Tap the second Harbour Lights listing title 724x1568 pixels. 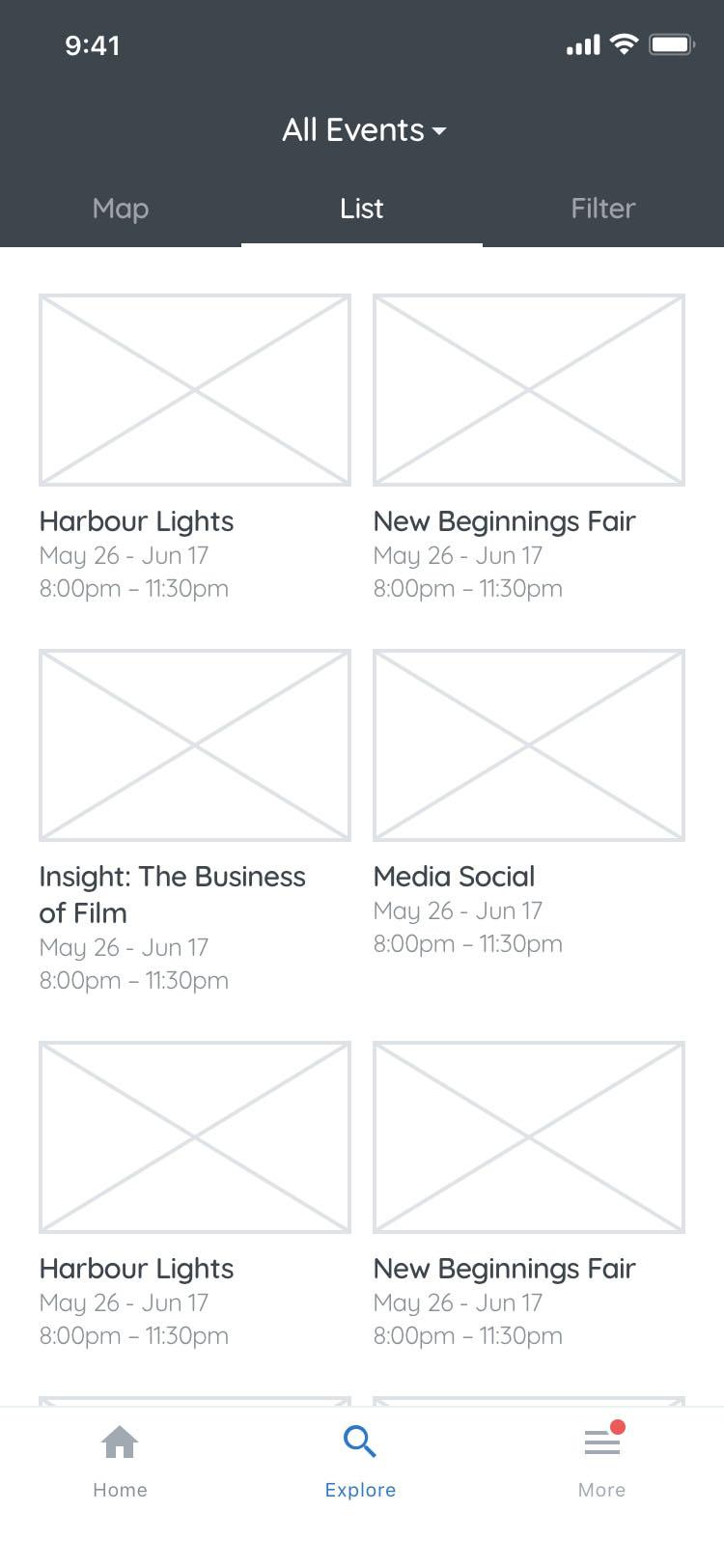136,1269
